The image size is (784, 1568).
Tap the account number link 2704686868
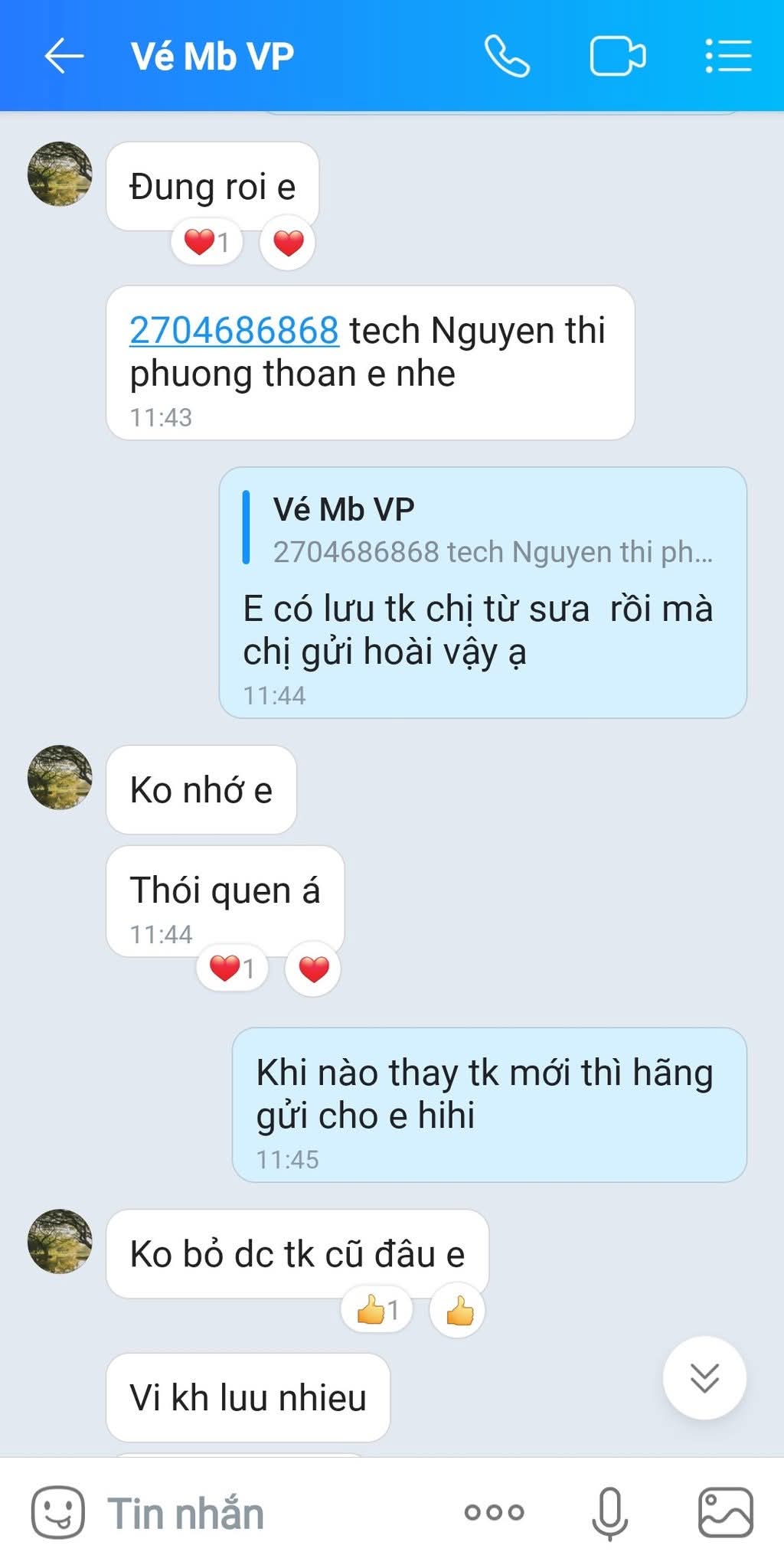(234, 331)
